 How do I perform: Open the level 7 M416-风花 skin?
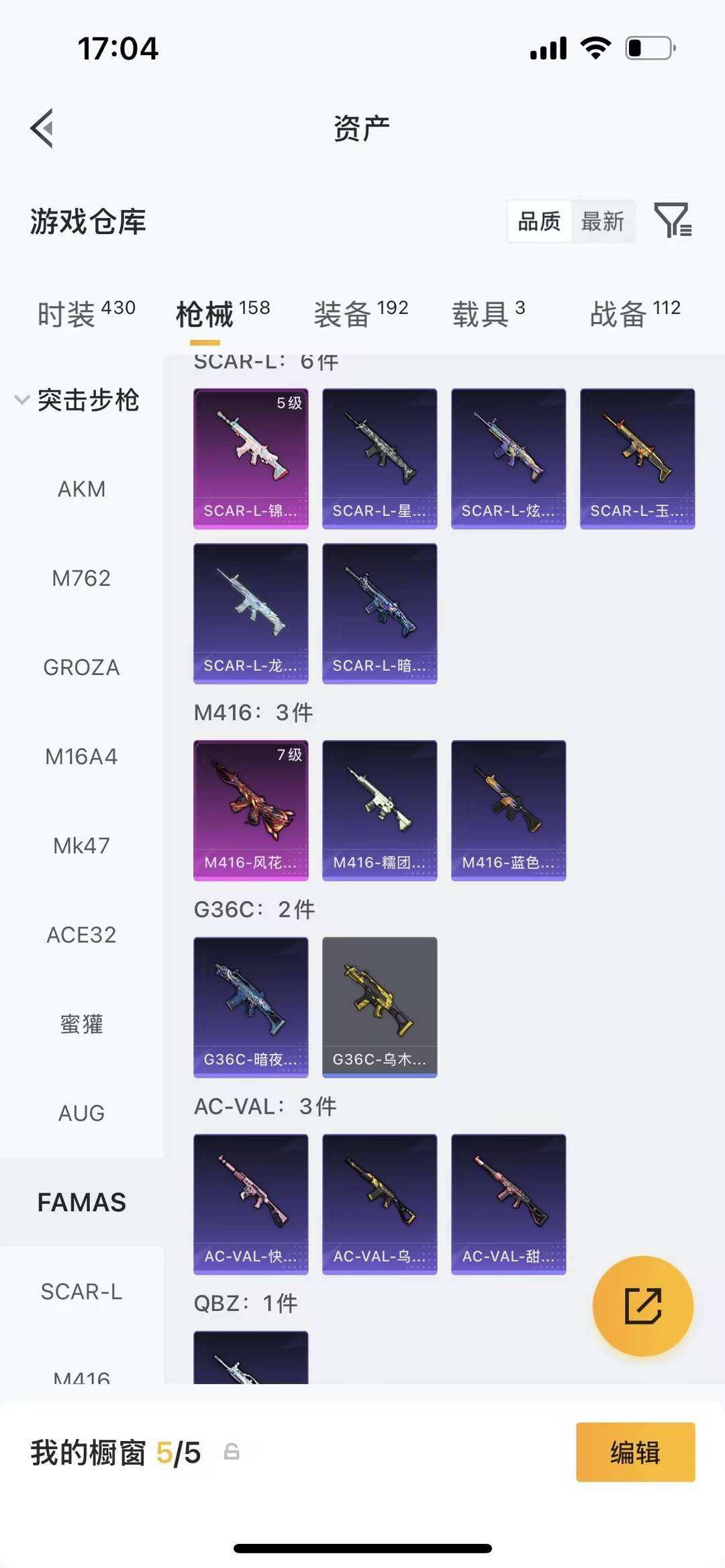[250, 810]
